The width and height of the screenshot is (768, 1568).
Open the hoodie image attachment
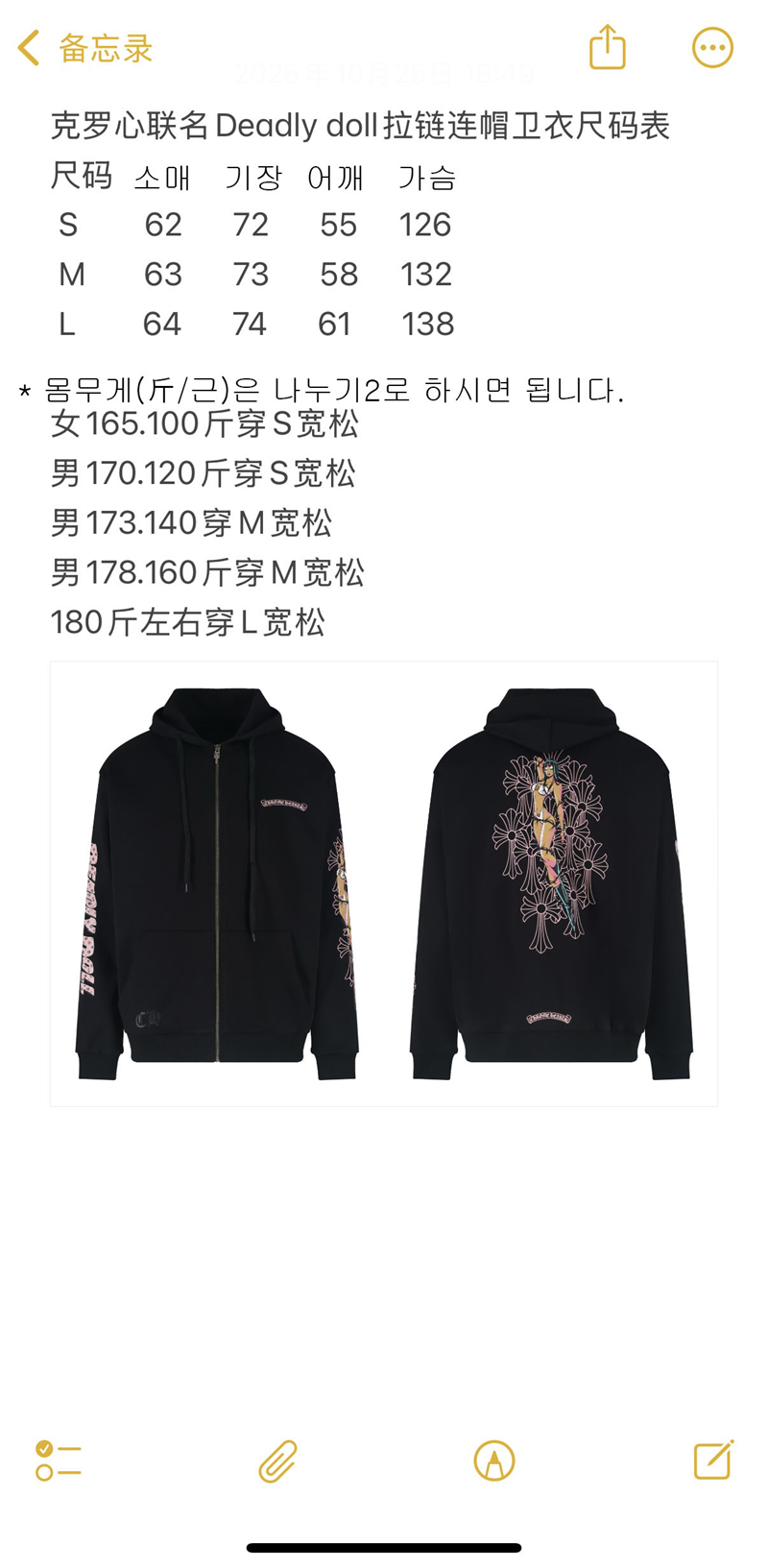coord(383,883)
